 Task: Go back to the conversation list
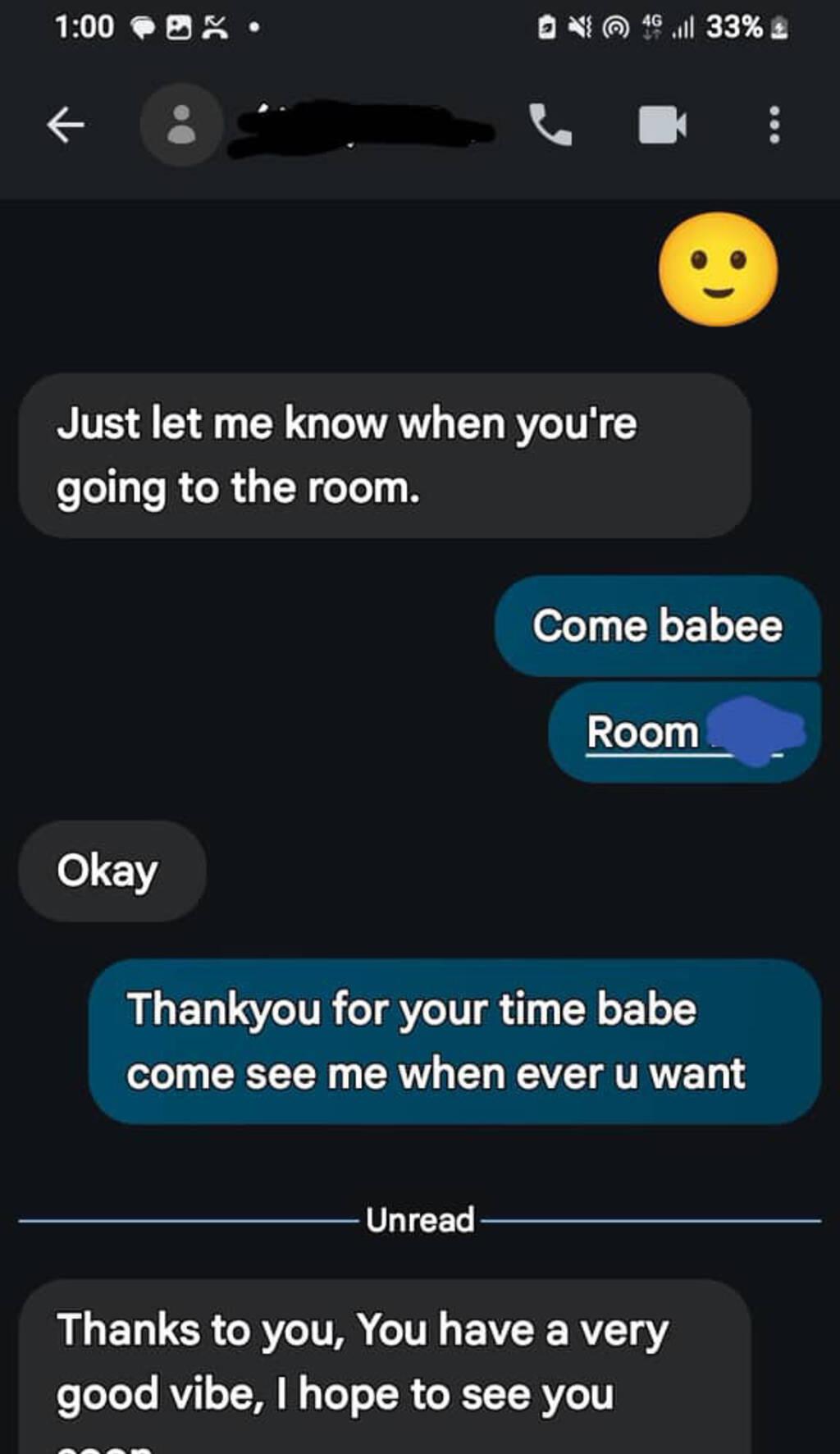click(66, 126)
